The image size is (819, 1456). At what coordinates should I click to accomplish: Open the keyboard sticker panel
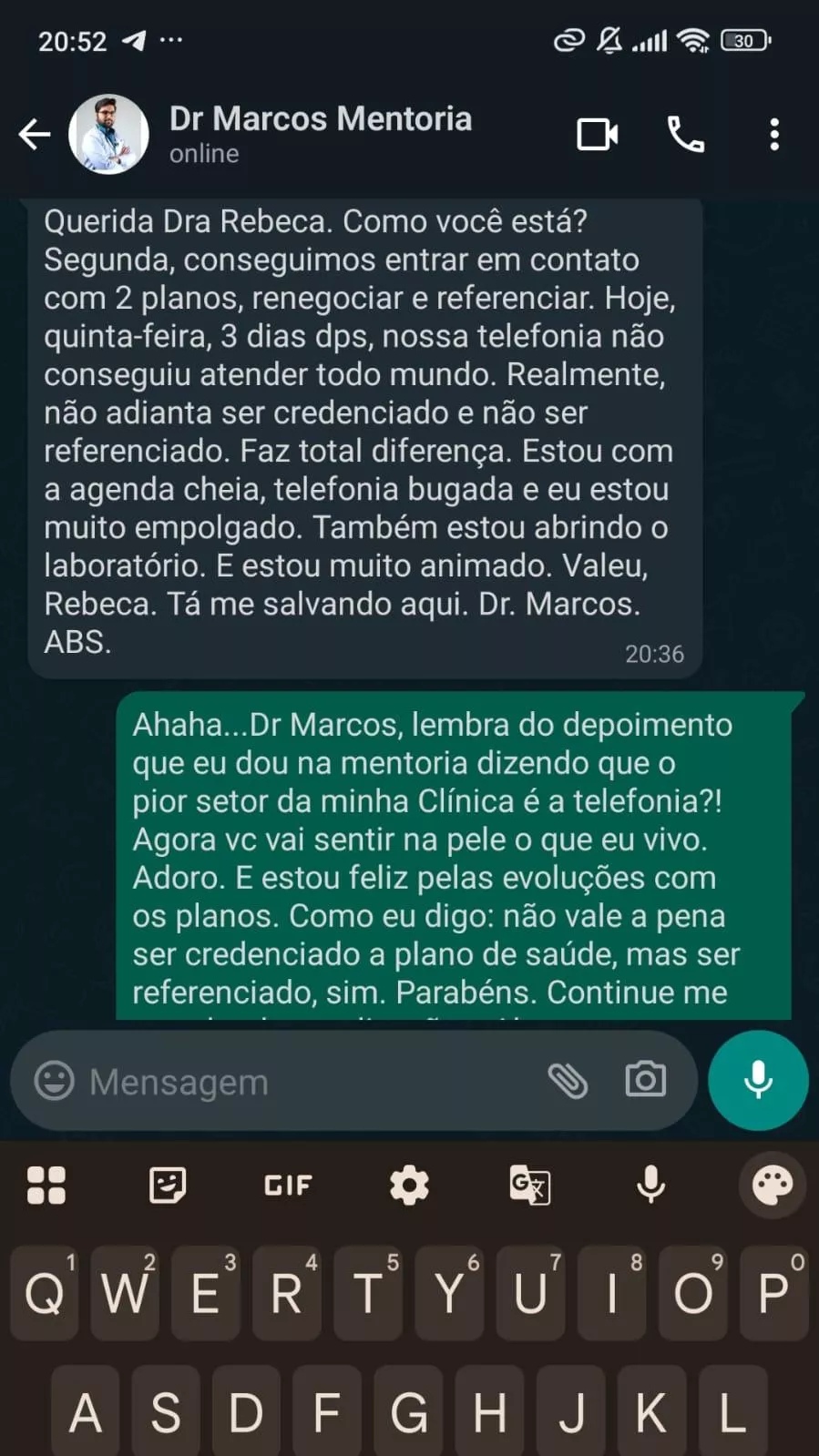pos(168,1185)
